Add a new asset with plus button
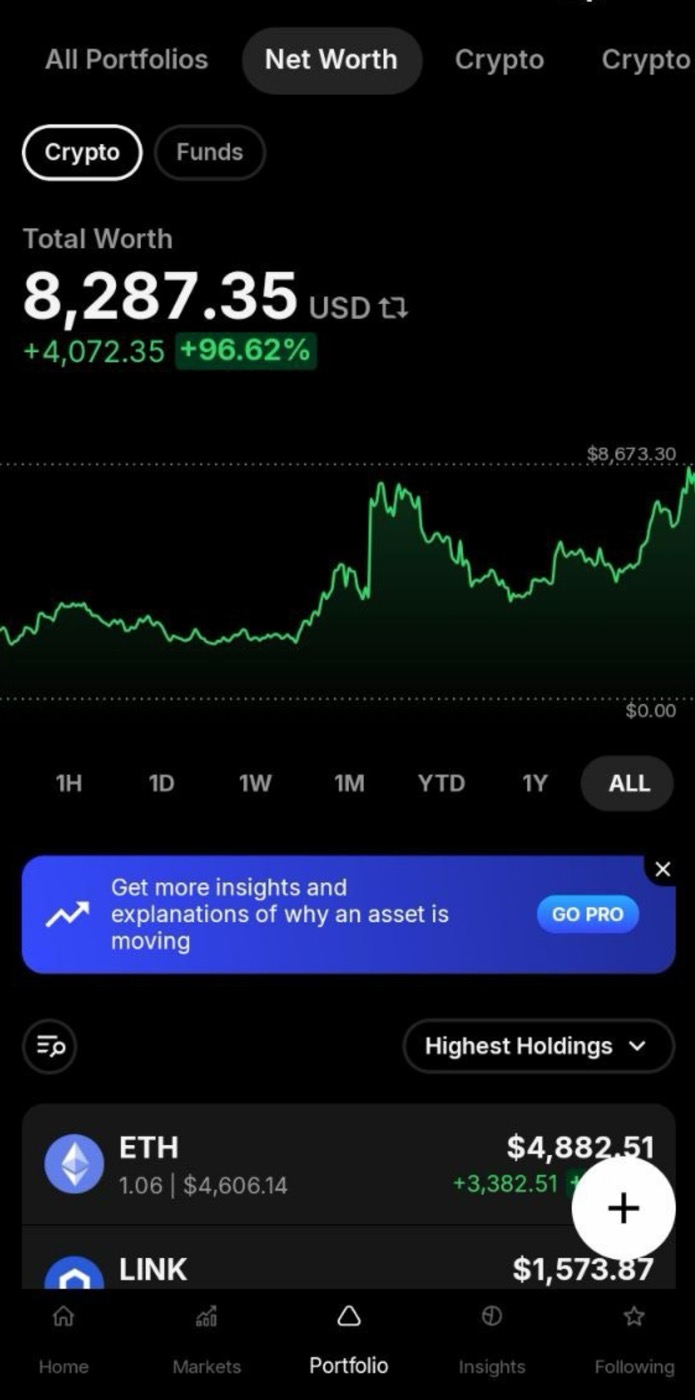 point(623,1208)
